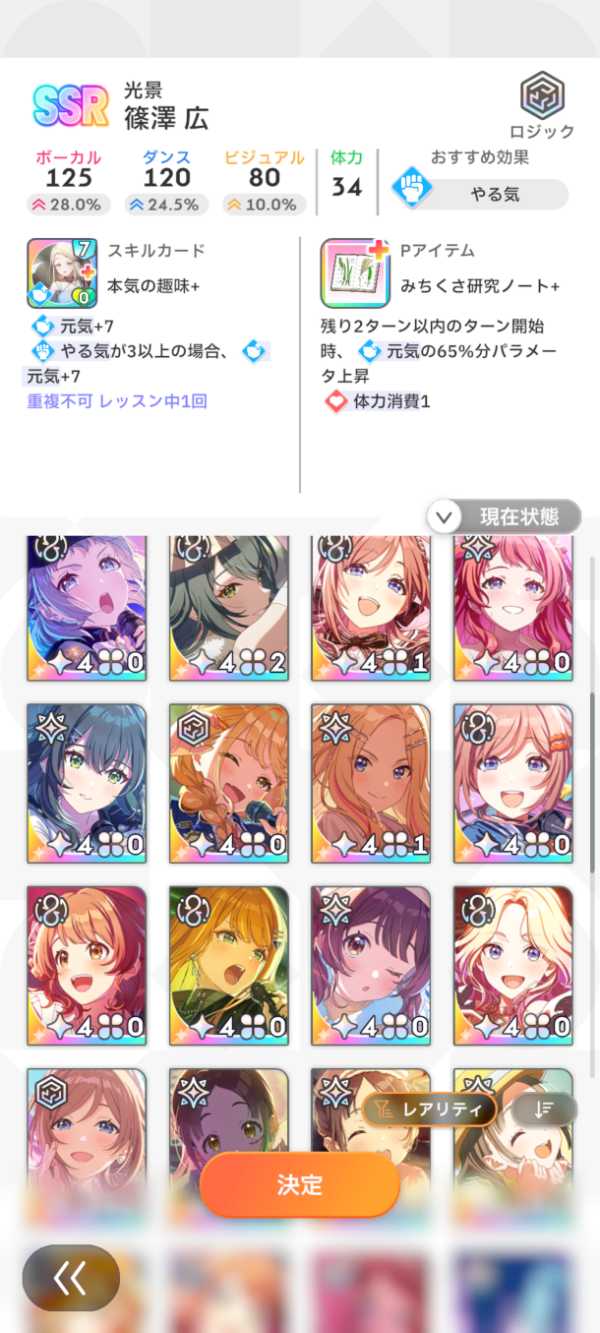Select the blonde idol card with forehead showing
600x1333 pixels.
[x=513, y=965]
